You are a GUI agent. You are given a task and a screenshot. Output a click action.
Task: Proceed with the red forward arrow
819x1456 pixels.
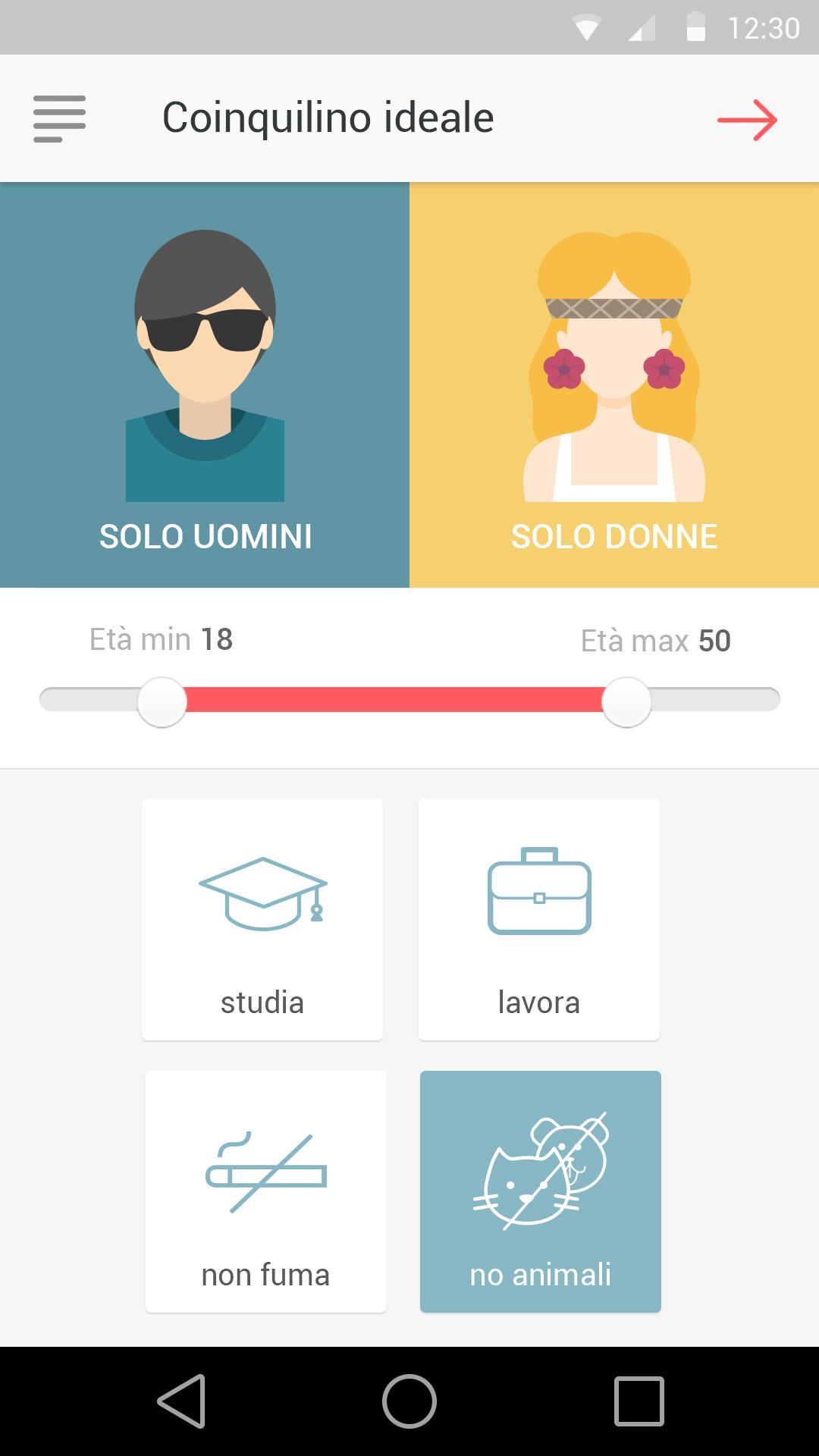click(x=747, y=120)
